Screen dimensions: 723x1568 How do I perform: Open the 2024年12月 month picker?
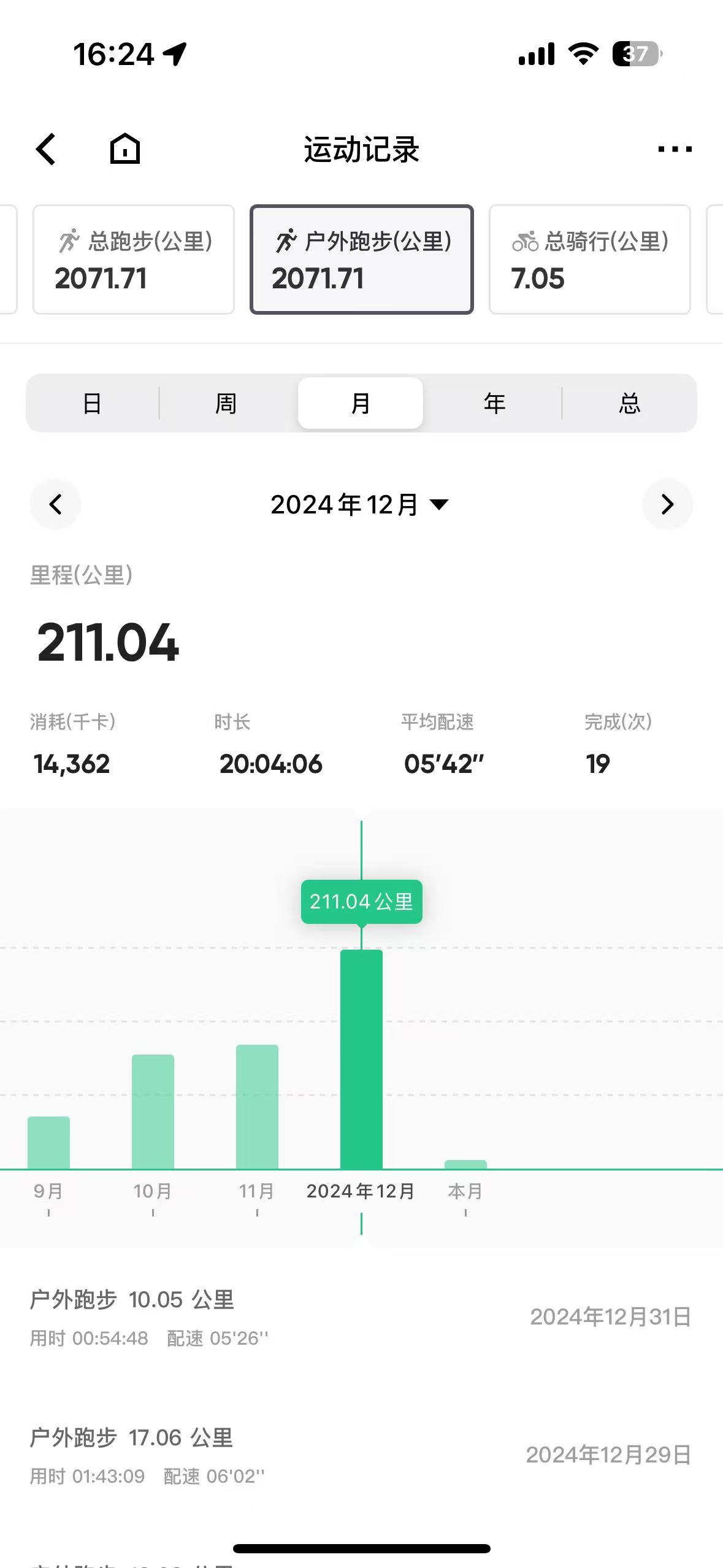coord(360,504)
